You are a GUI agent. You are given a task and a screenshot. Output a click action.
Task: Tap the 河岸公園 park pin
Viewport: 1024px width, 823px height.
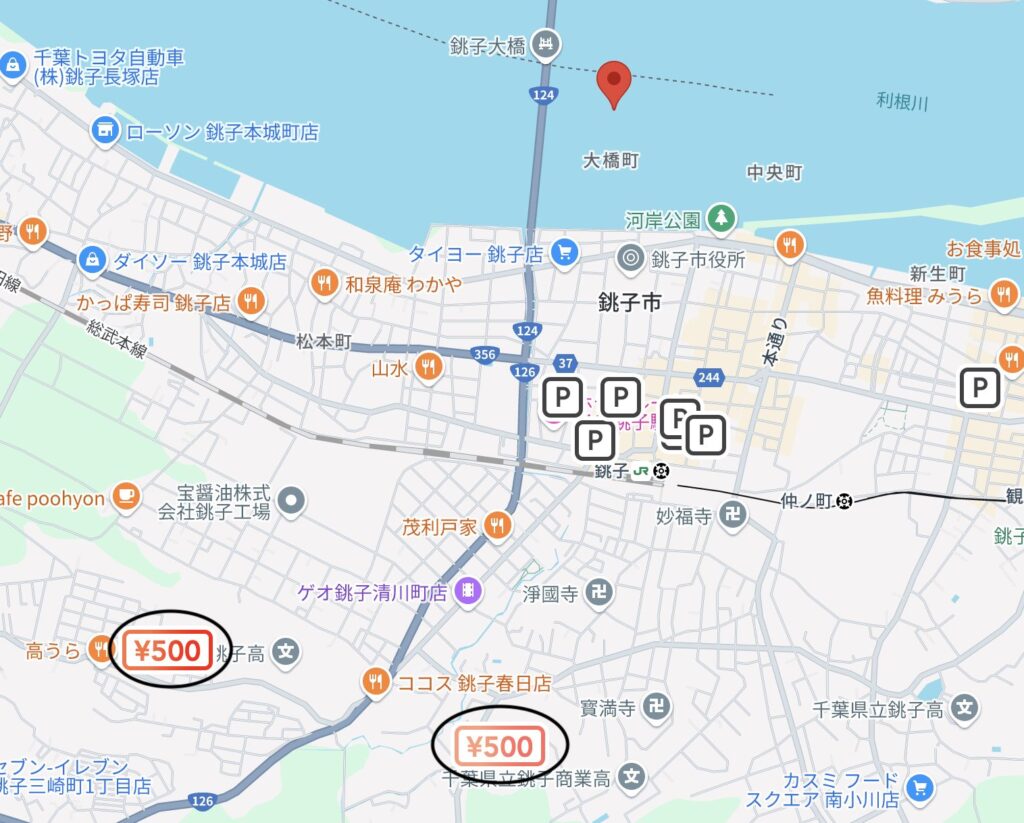720,217
